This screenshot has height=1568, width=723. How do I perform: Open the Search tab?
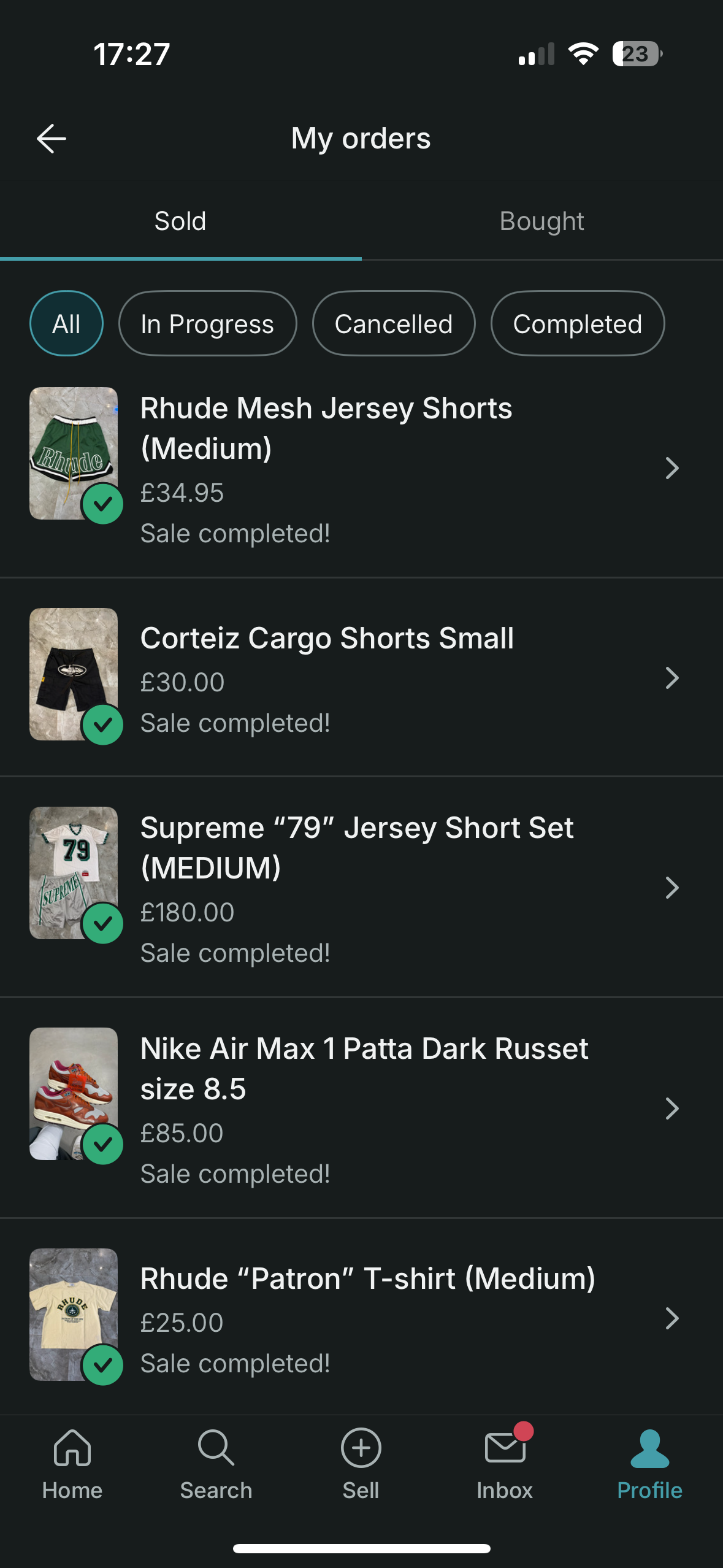(216, 1464)
